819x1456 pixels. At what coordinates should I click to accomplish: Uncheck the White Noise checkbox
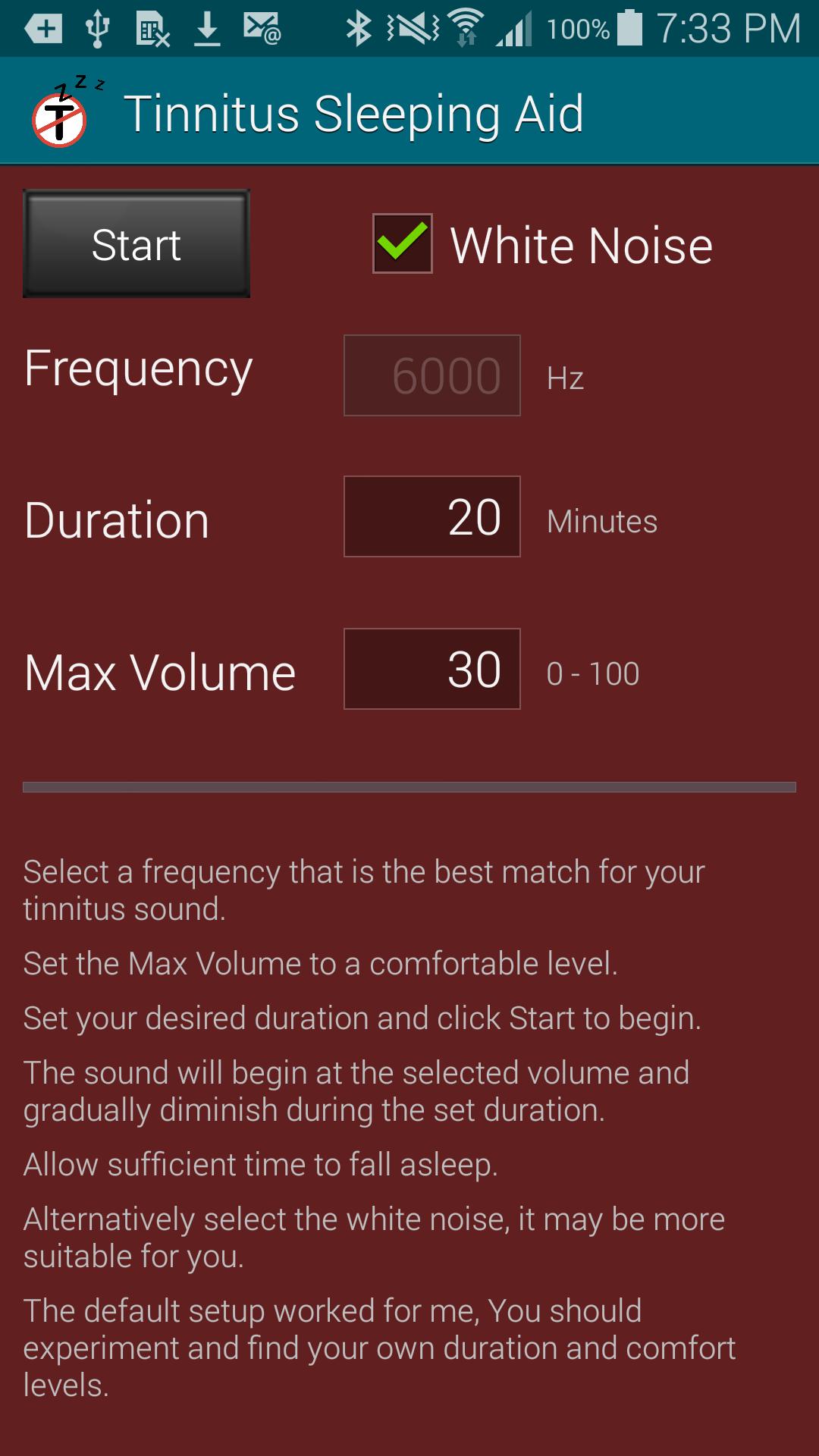pos(403,243)
